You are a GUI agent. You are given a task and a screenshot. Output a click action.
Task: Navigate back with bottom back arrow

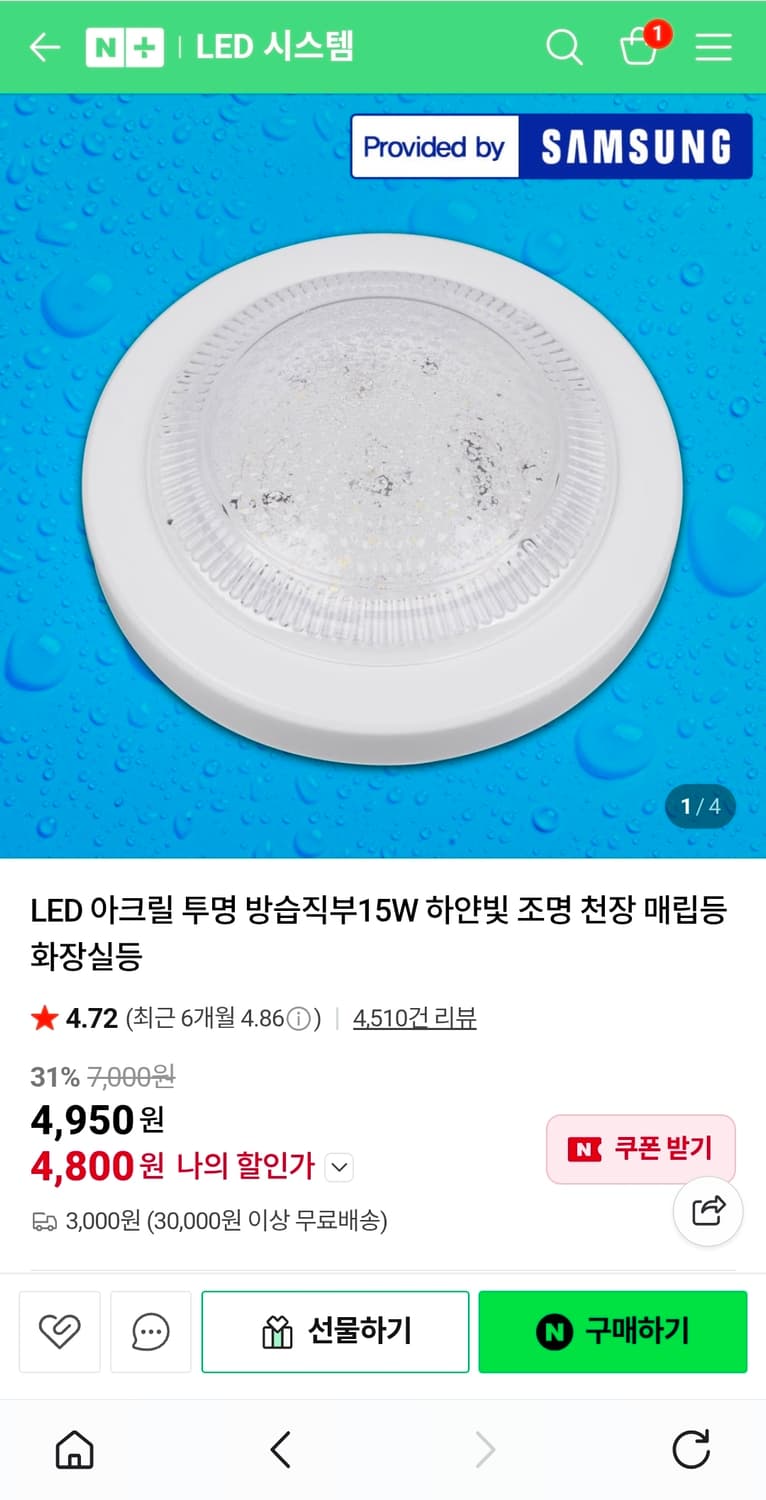(x=280, y=1449)
